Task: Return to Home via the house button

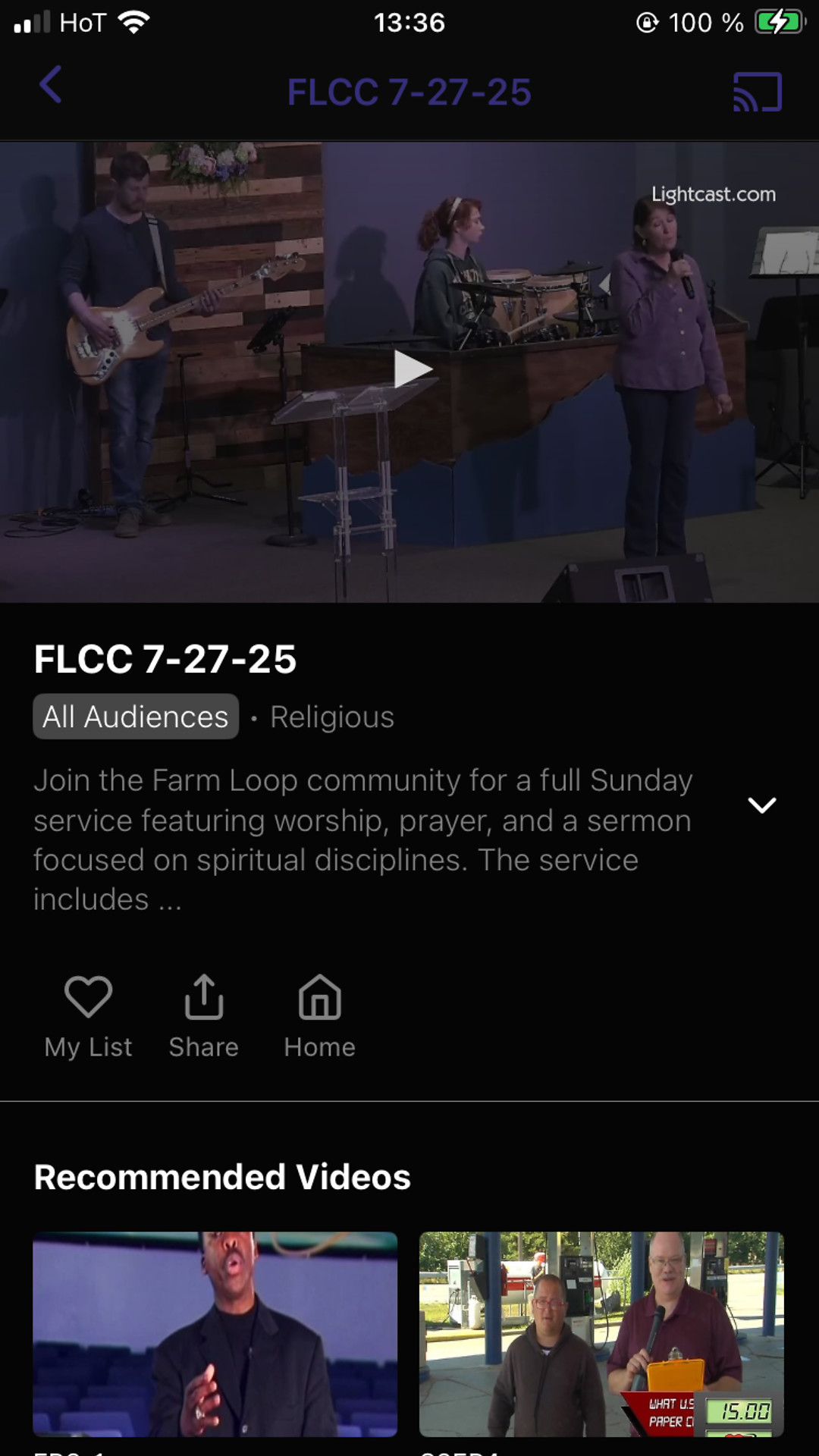Action: (319, 1015)
